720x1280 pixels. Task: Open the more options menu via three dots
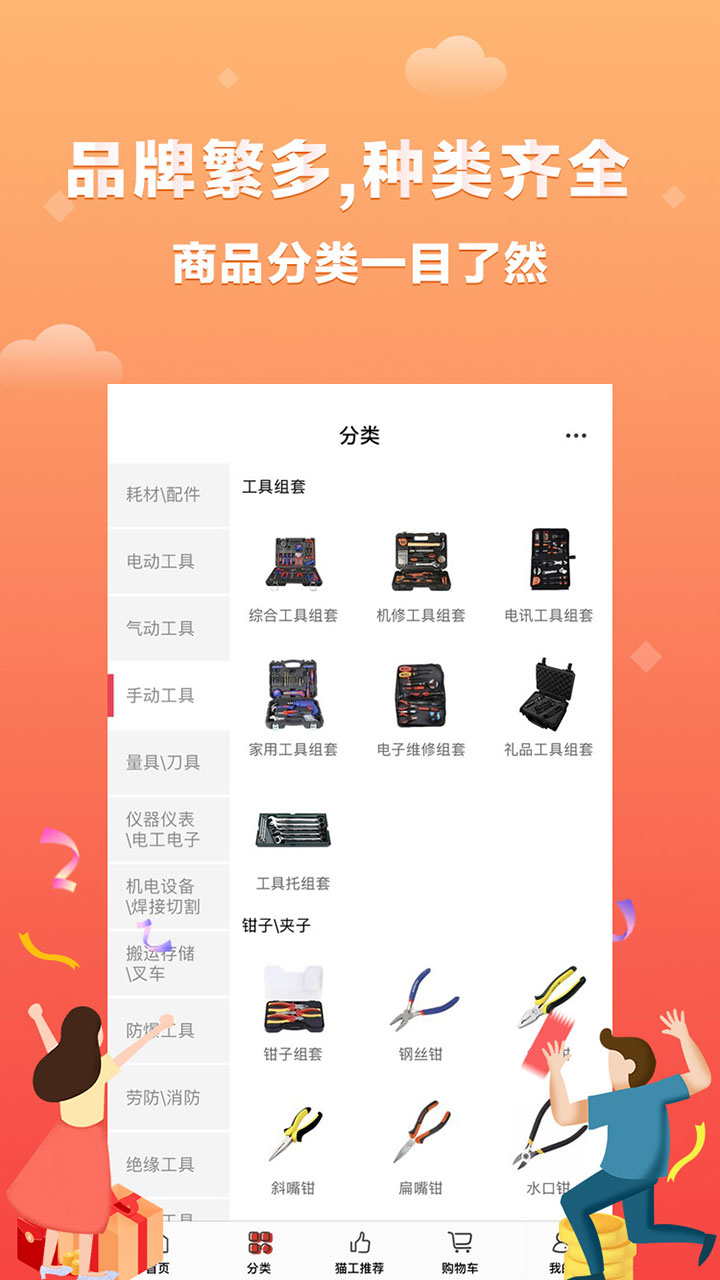click(574, 435)
